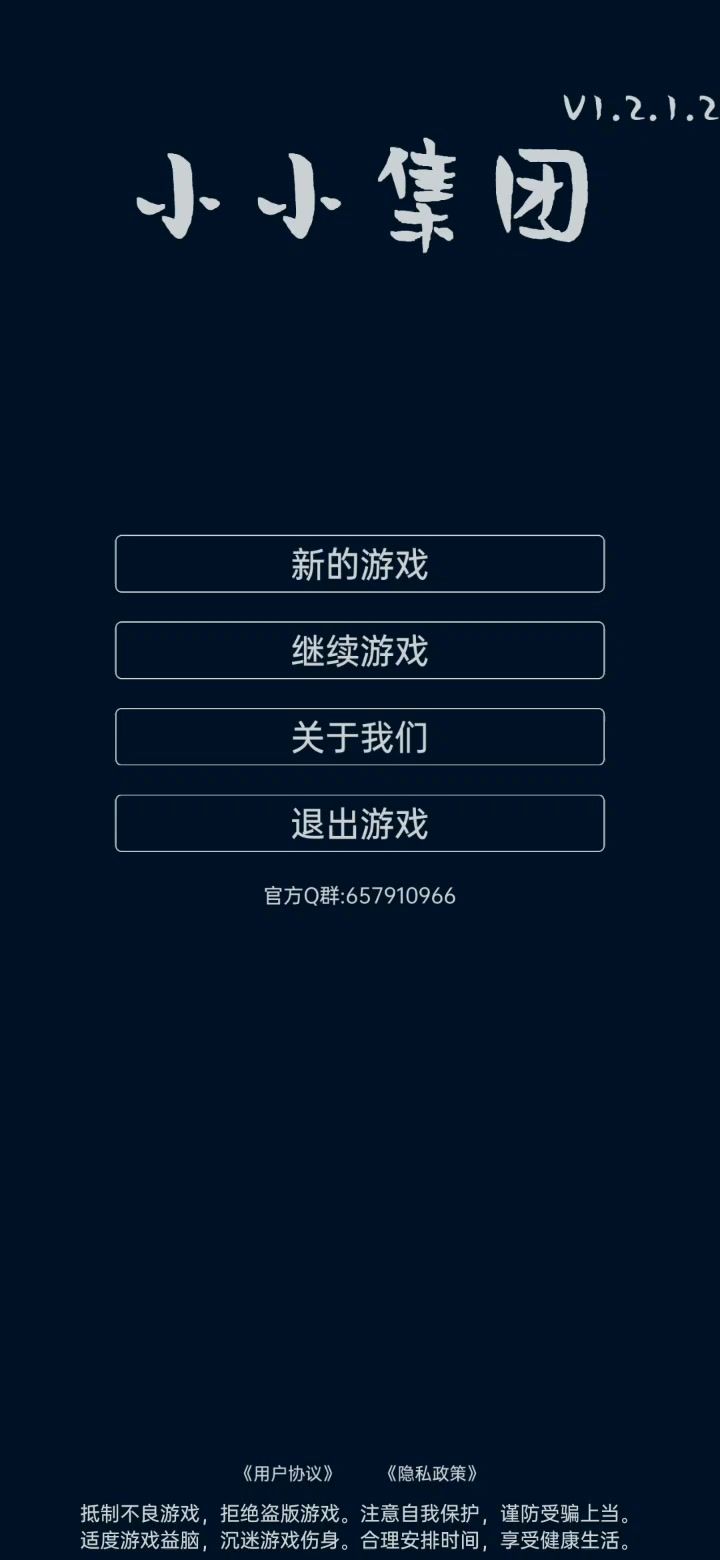Select 退出游戏 to exit the game

[x=360, y=824]
